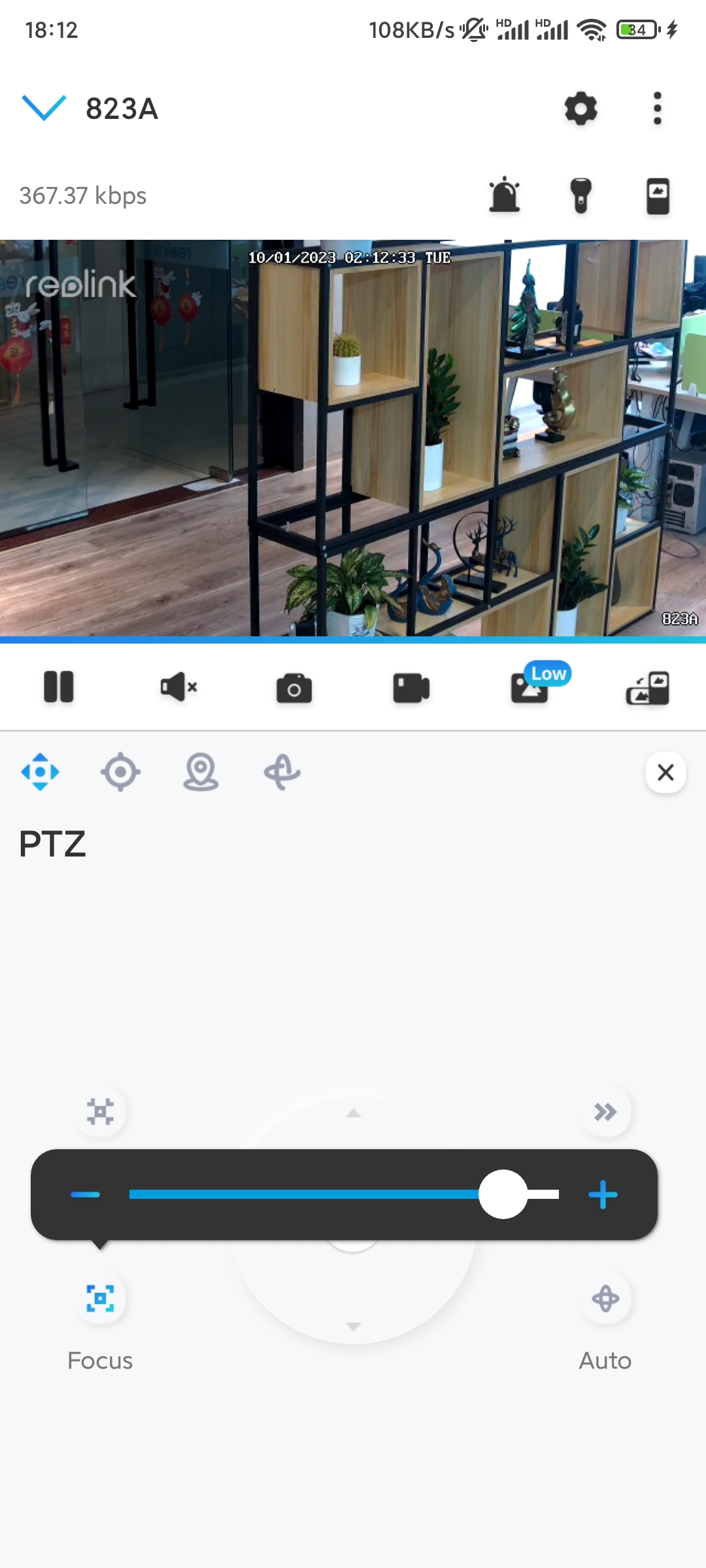Unmute the camera audio
Screen dimensions: 706x1568
coord(178,687)
